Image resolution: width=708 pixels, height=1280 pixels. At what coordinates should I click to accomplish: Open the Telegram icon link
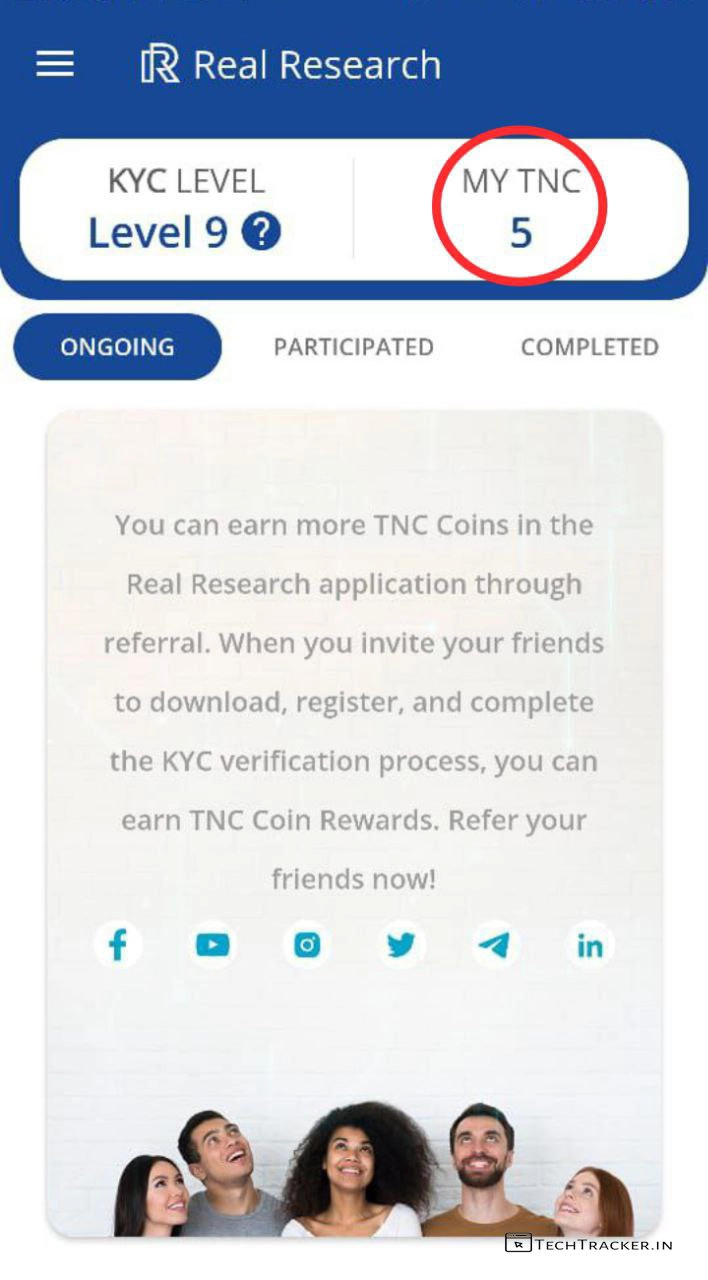pyautogui.click(x=495, y=944)
